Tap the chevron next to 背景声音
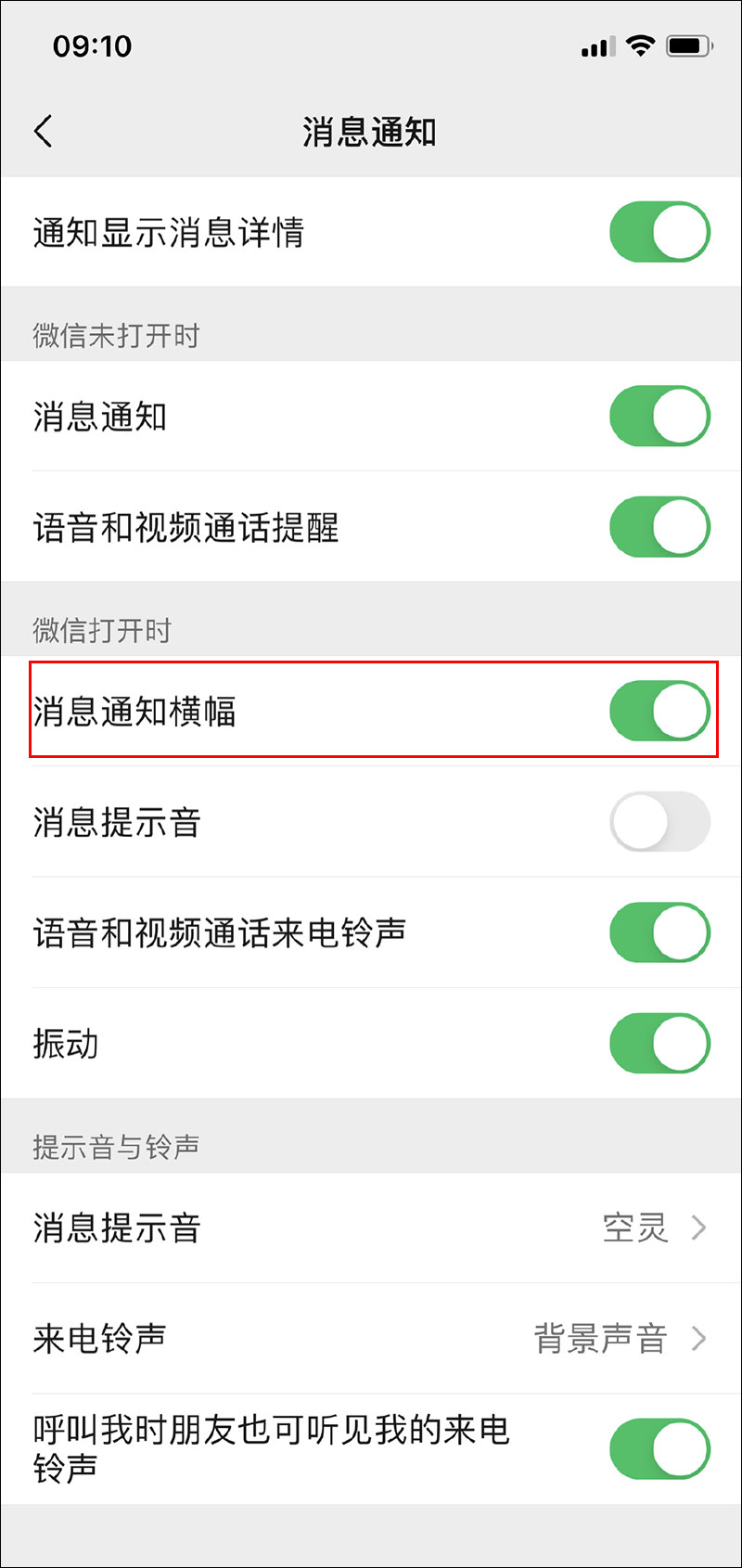Screen dimensions: 742x1568 tap(702, 1339)
